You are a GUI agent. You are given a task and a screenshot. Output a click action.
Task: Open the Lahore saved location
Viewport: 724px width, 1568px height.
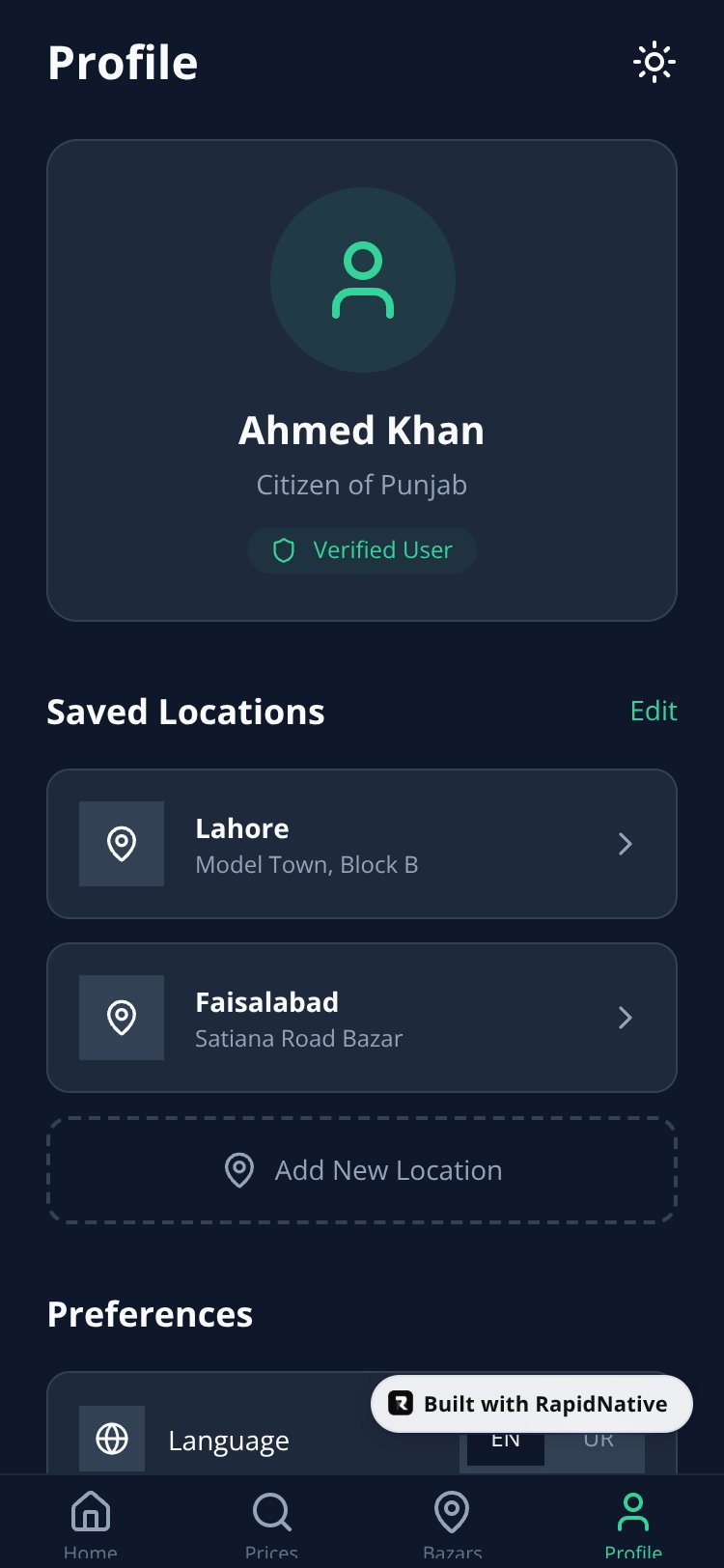tap(362, 844)
